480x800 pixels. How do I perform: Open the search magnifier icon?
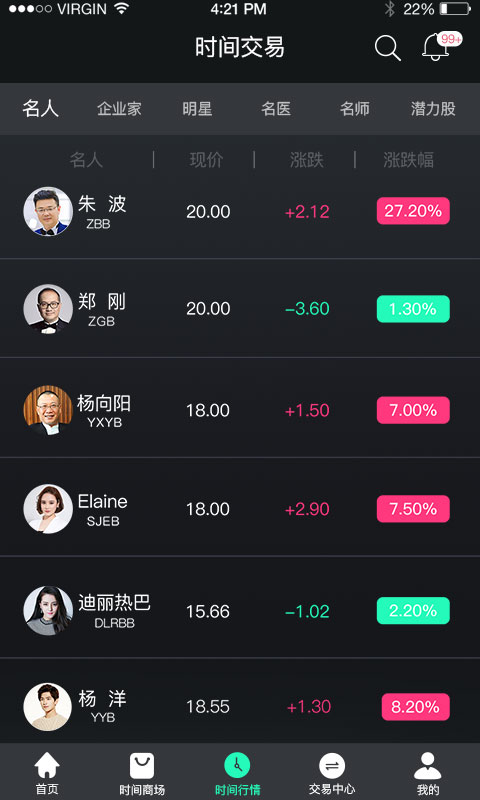(x=388, y=48)
